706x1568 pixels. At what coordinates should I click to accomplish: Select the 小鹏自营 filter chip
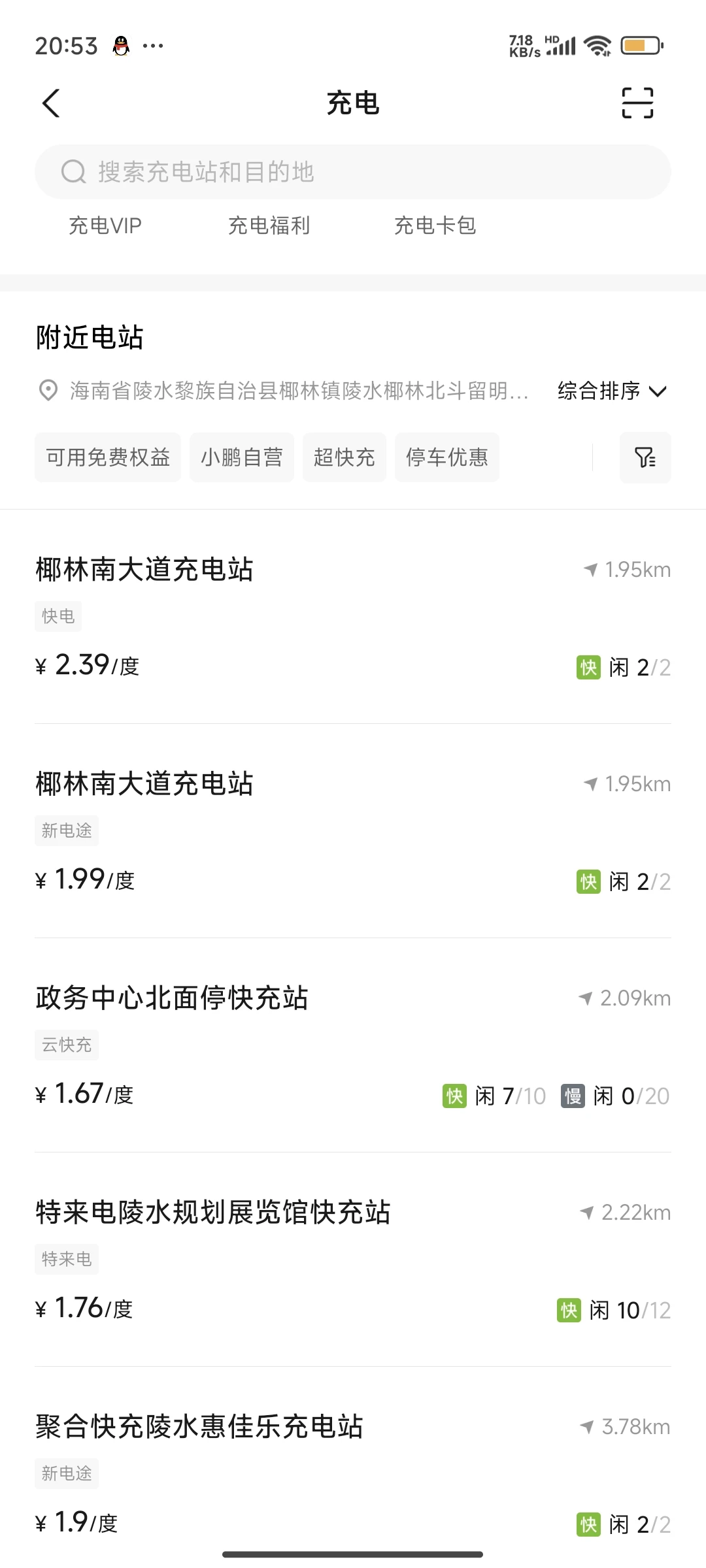tap(242, 457)
